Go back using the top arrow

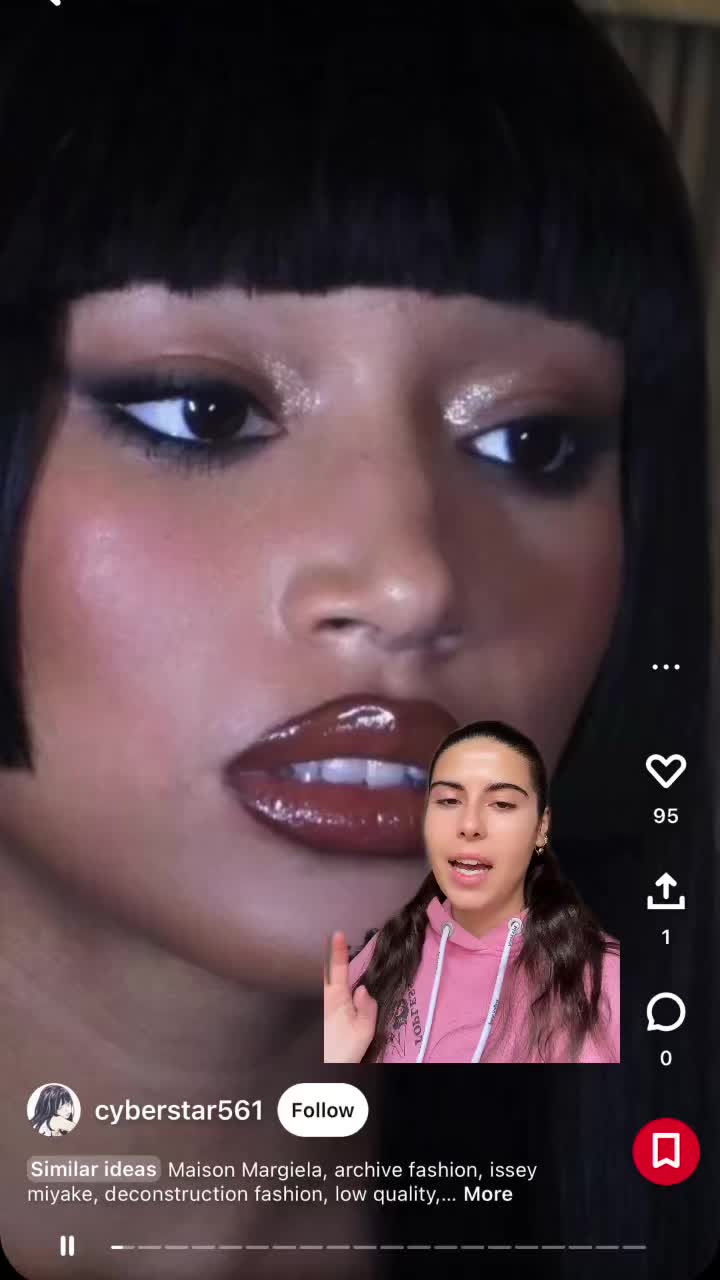[x=52, y=3]
